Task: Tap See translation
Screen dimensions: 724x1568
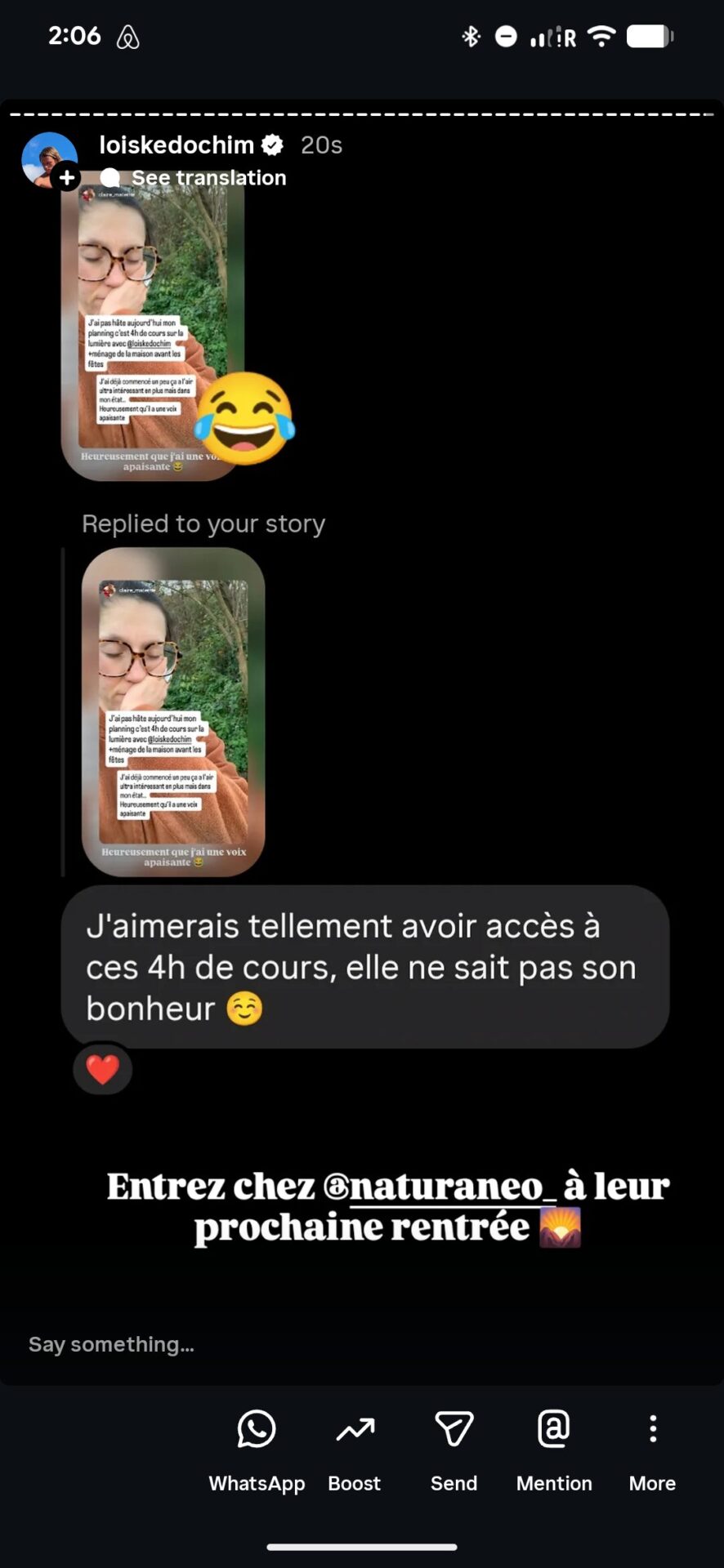Action: tap(208, 178)
